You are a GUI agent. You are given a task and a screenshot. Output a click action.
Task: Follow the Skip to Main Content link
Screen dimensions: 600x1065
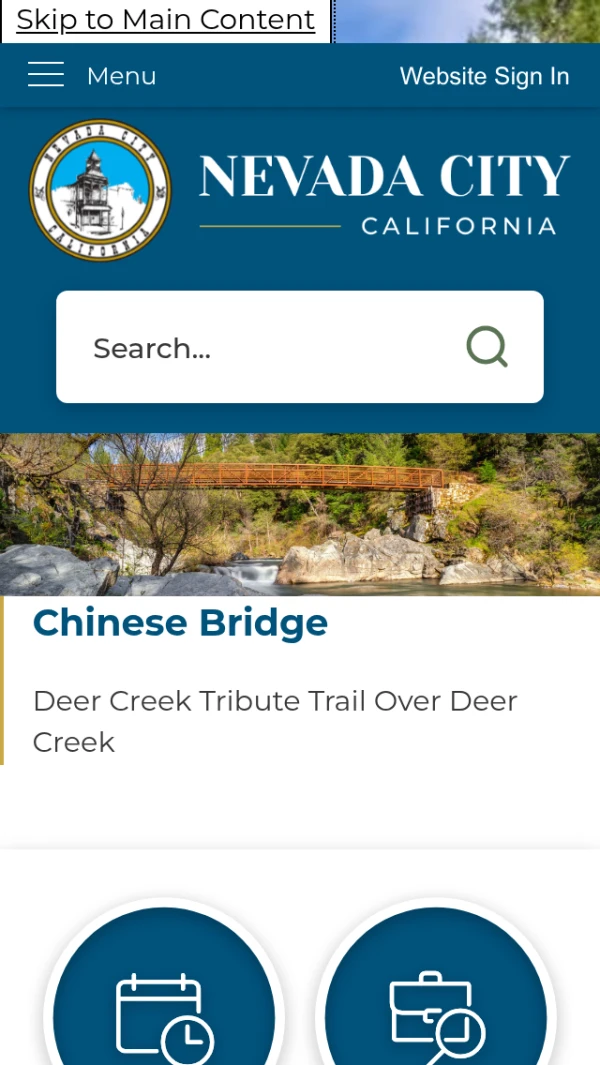165,20
